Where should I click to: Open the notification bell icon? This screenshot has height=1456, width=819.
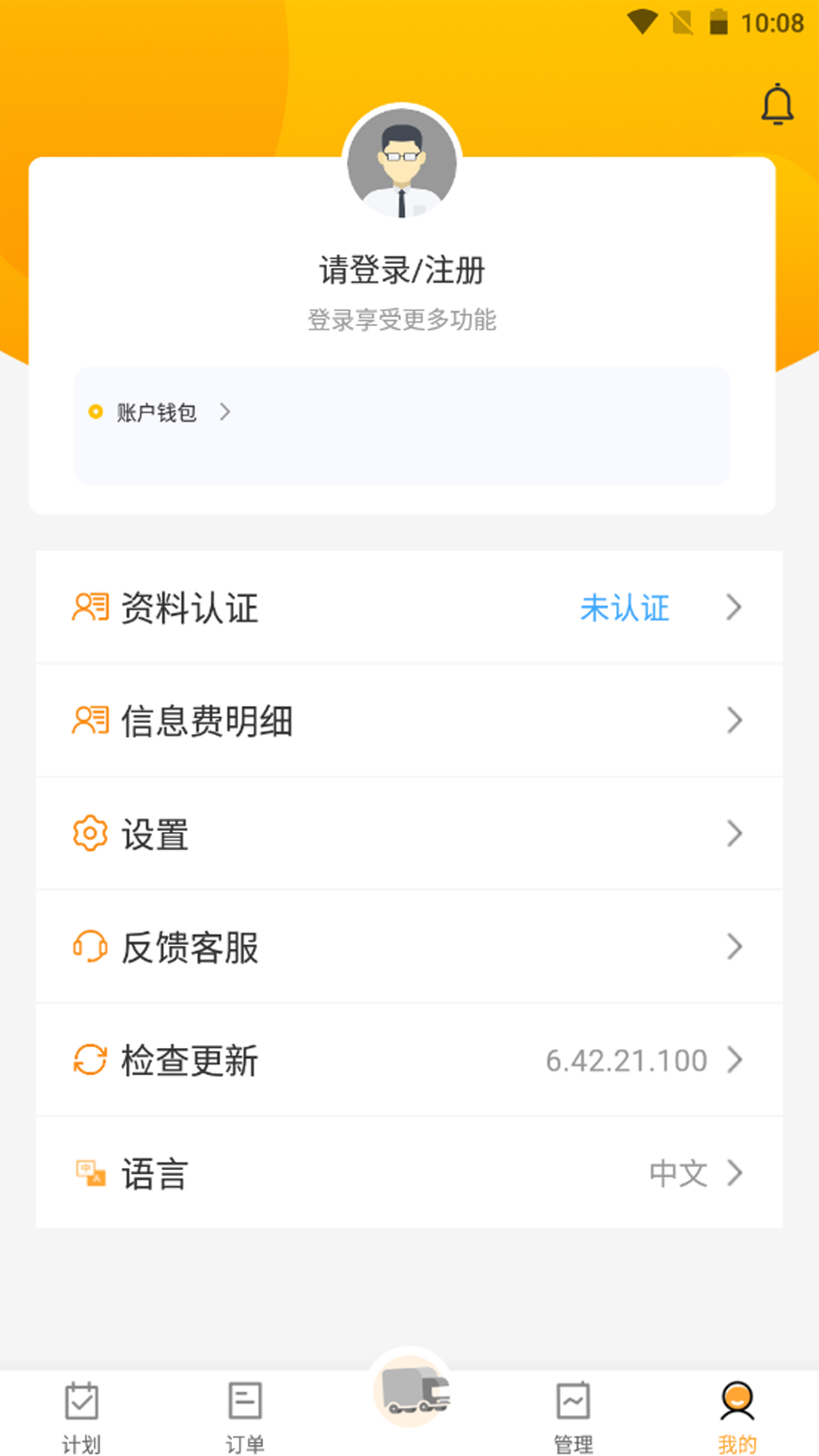click(777, 105)
